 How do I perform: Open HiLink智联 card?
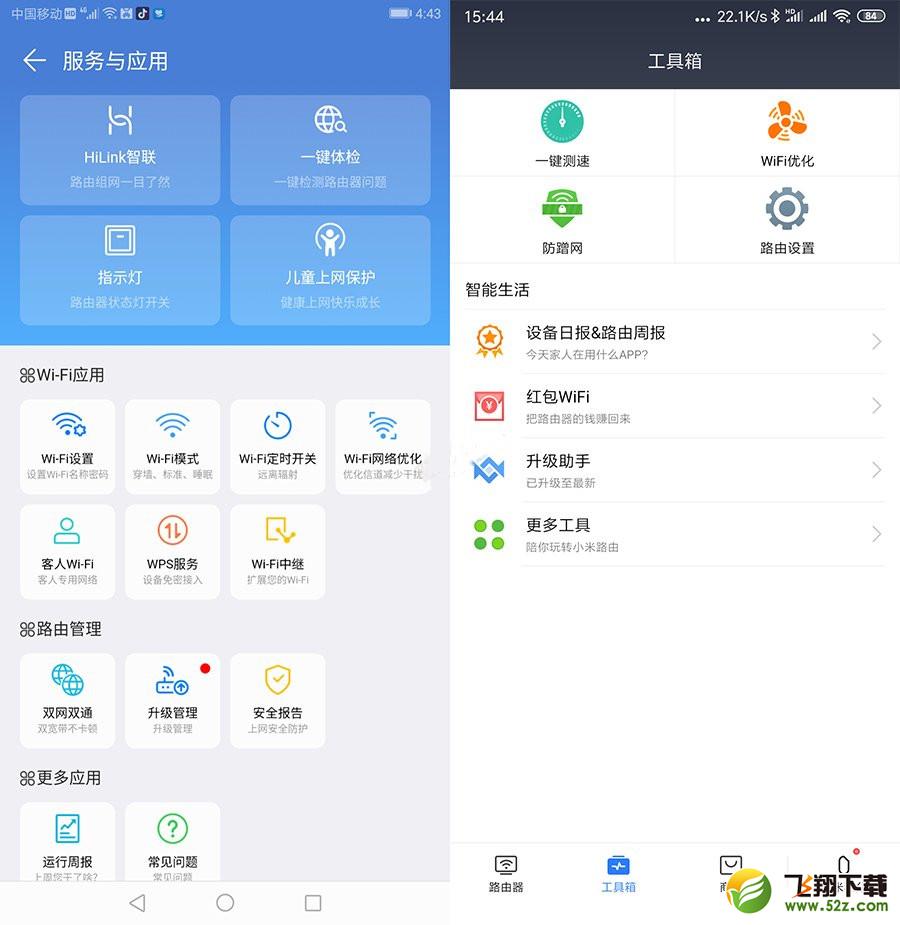coord(120,150)
